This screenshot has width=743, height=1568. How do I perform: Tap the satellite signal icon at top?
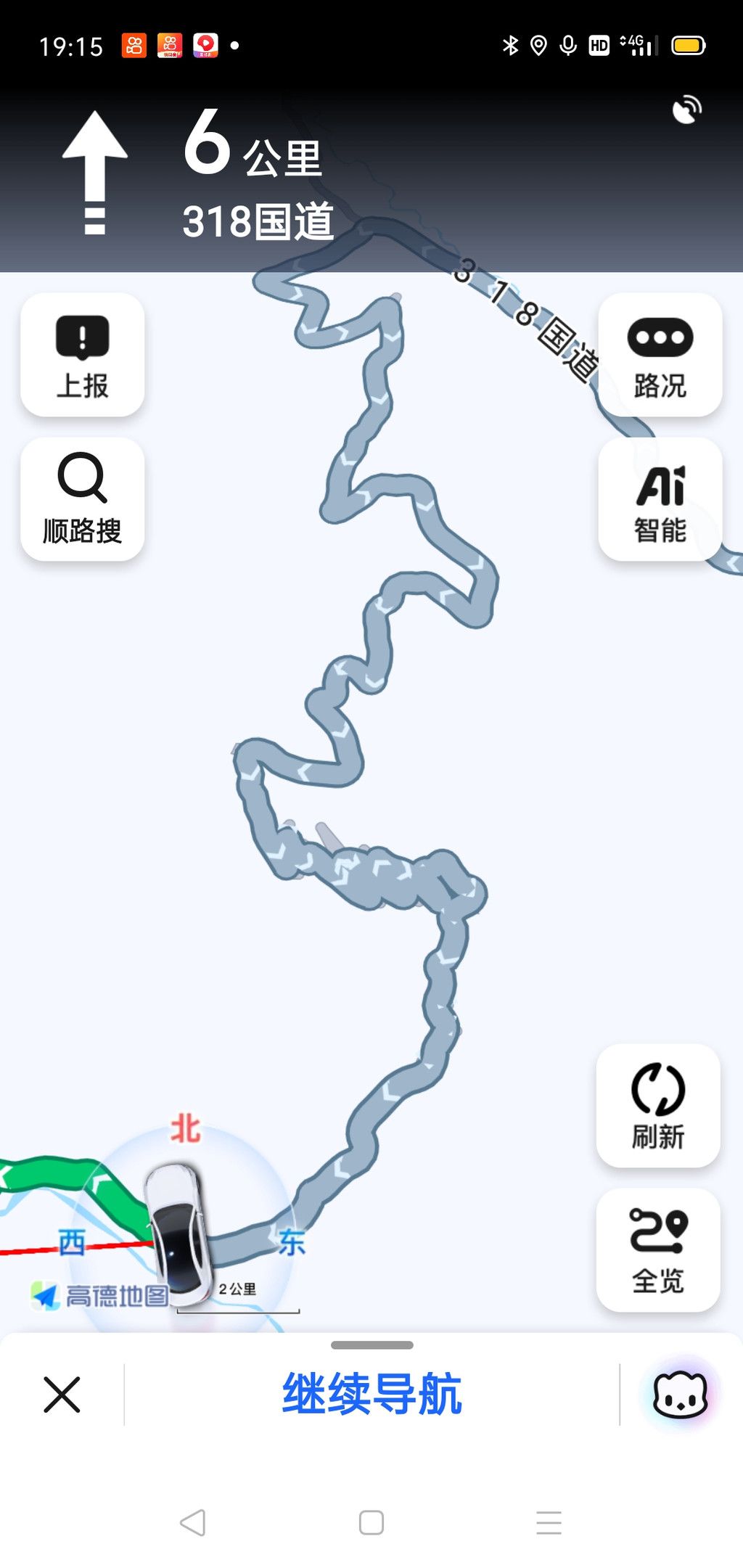(686, 110)
